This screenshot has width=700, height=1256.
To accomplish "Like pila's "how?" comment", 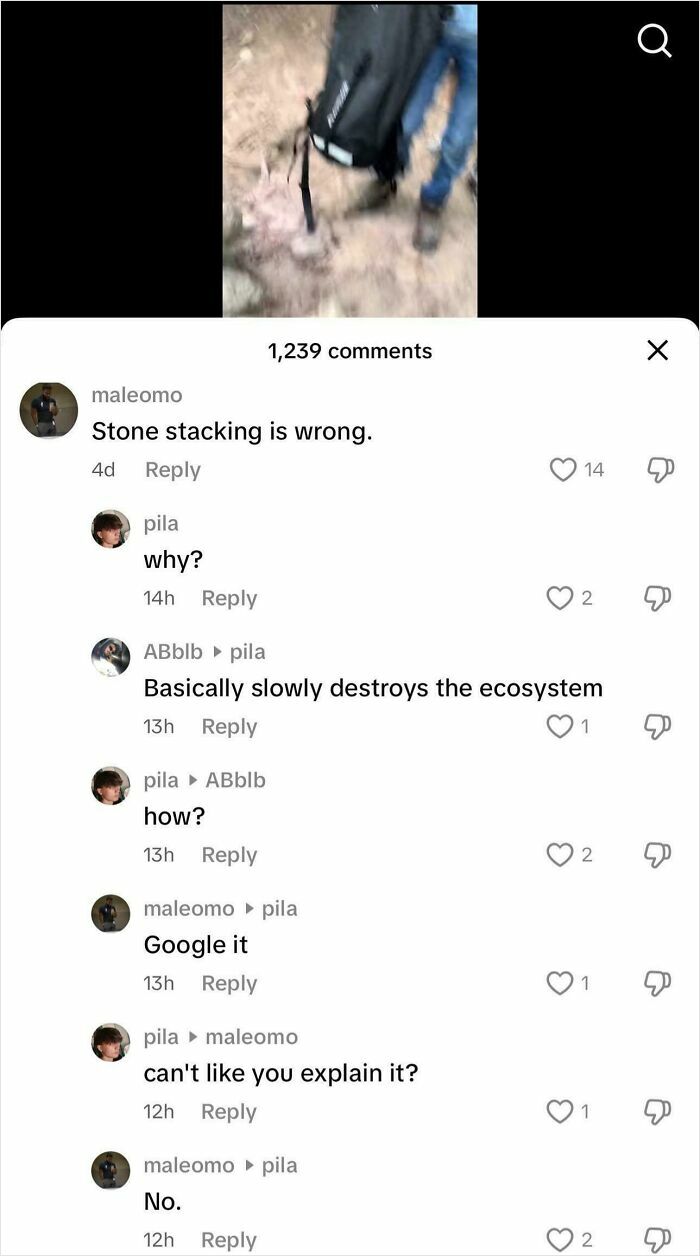I will 558,854.
